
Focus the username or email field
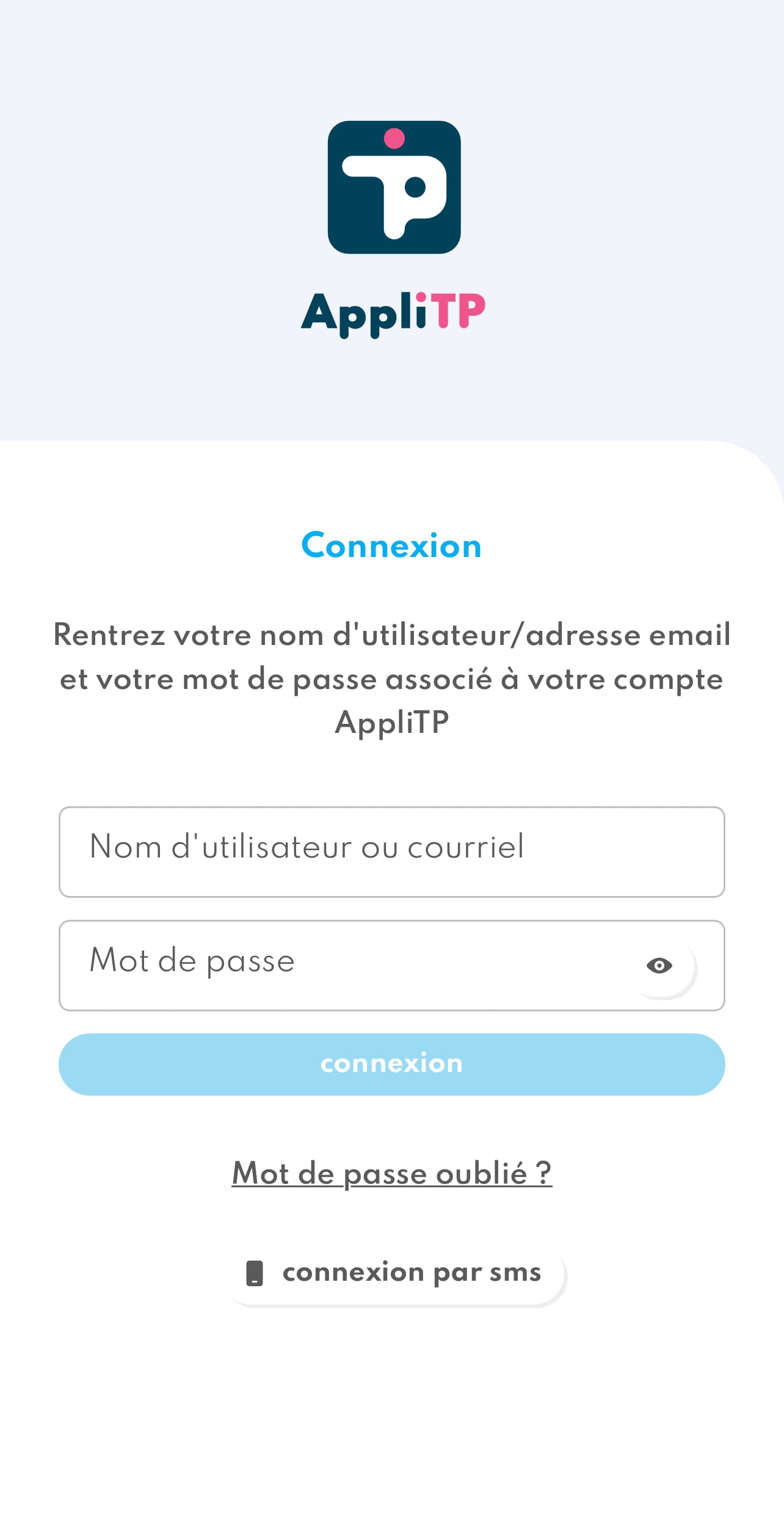pyautogui.click(x=391, y=851)
